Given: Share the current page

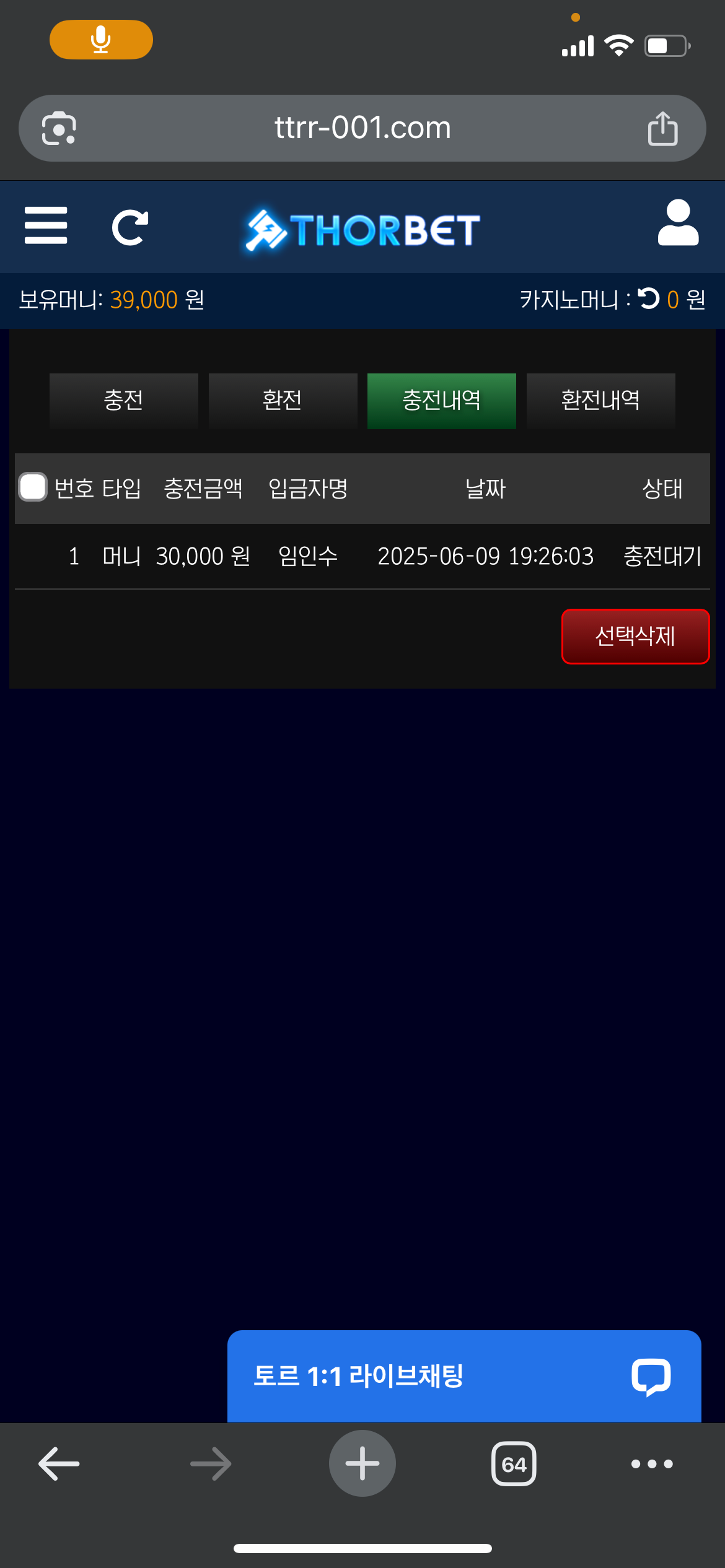Looking at the screenshot, I should coord(662,129).
